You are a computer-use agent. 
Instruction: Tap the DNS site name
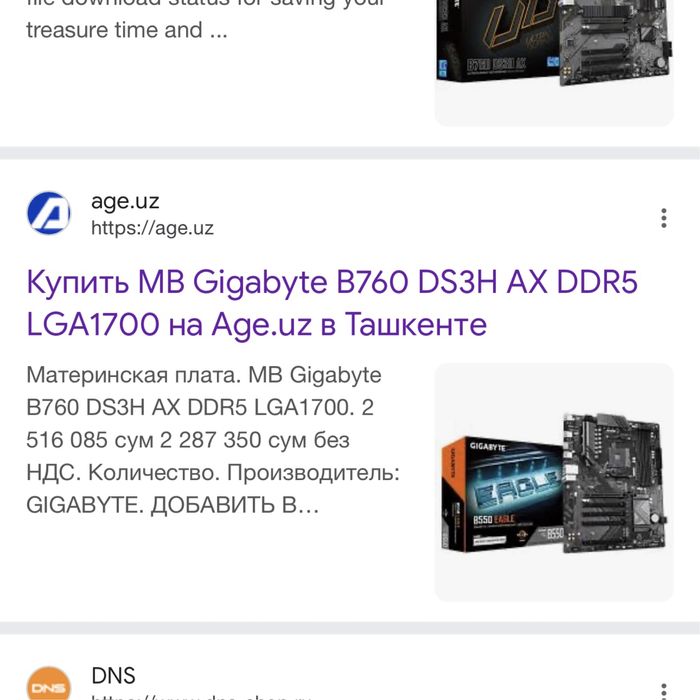click(113, 675)
